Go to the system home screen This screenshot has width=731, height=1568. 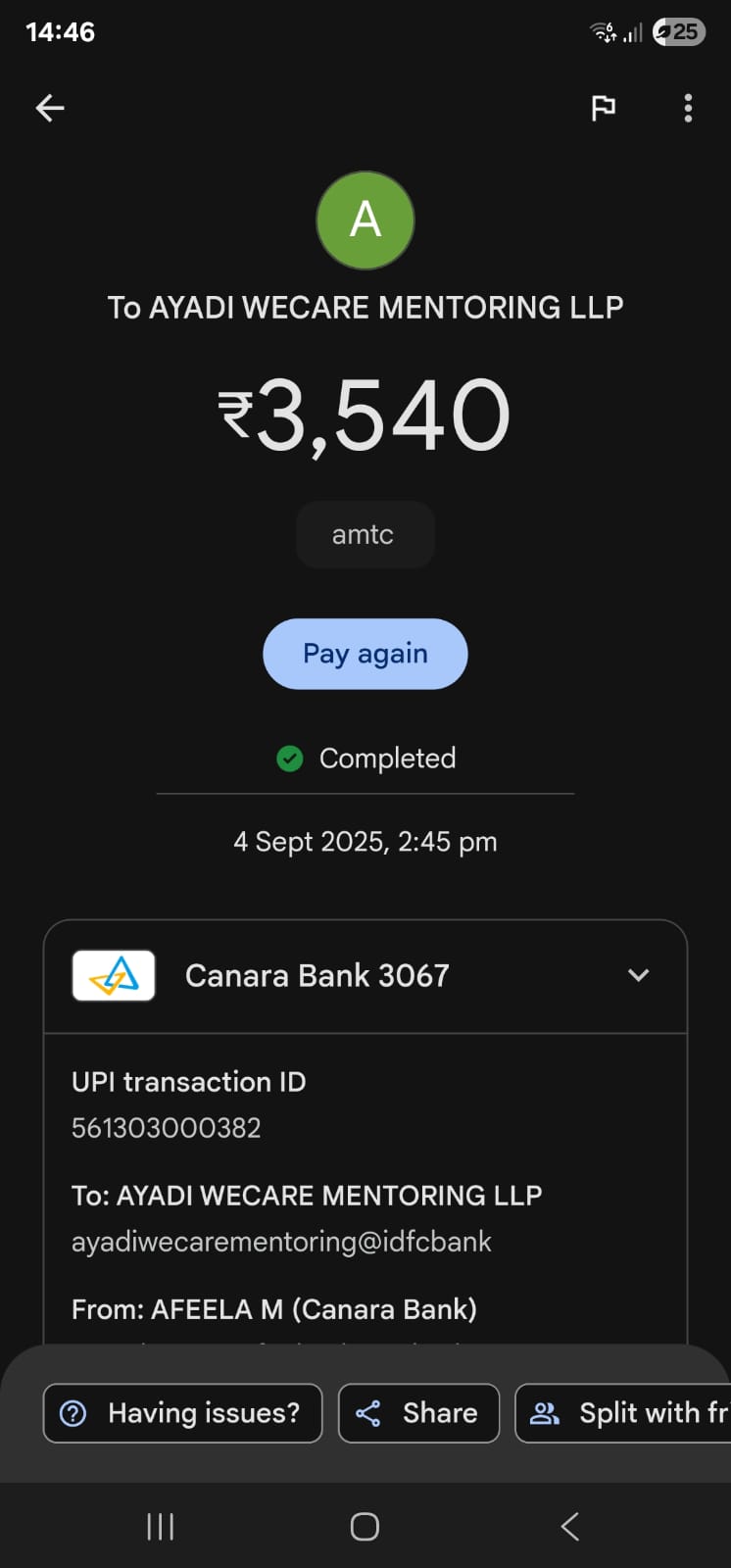pyautogui.click(x=365, y=1526)
